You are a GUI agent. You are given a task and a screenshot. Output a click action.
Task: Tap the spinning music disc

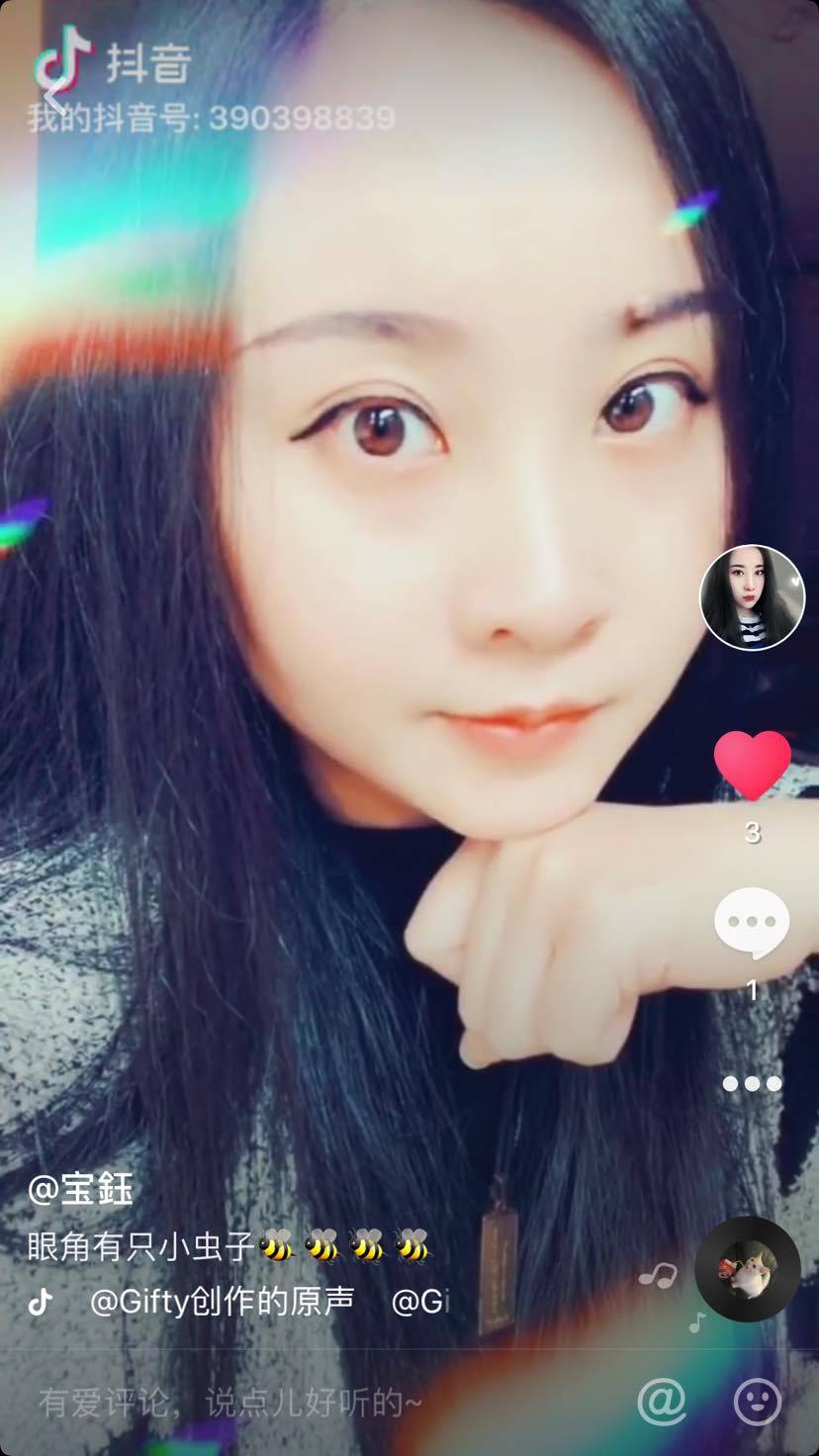pos(747,1269)
